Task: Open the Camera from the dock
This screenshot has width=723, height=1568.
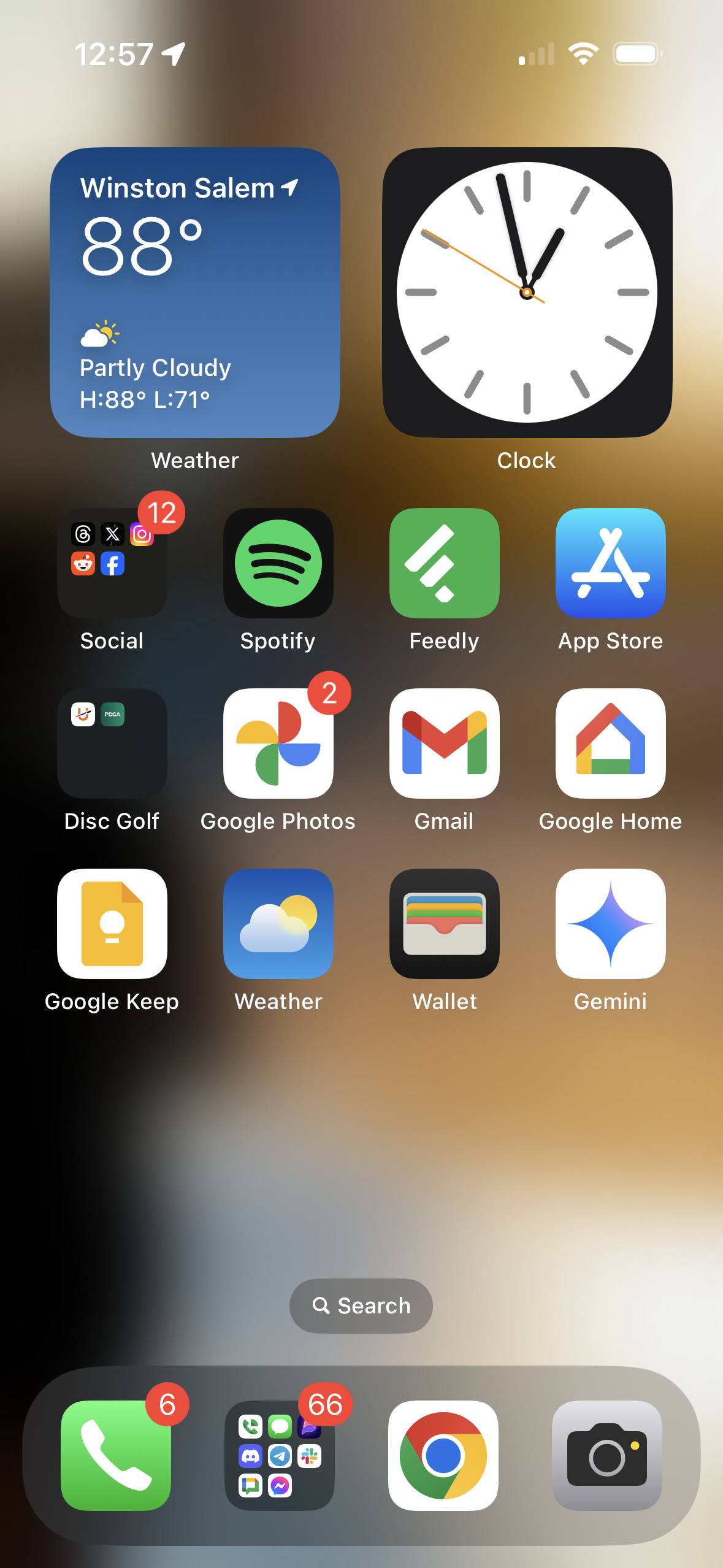Action: 607,1455
